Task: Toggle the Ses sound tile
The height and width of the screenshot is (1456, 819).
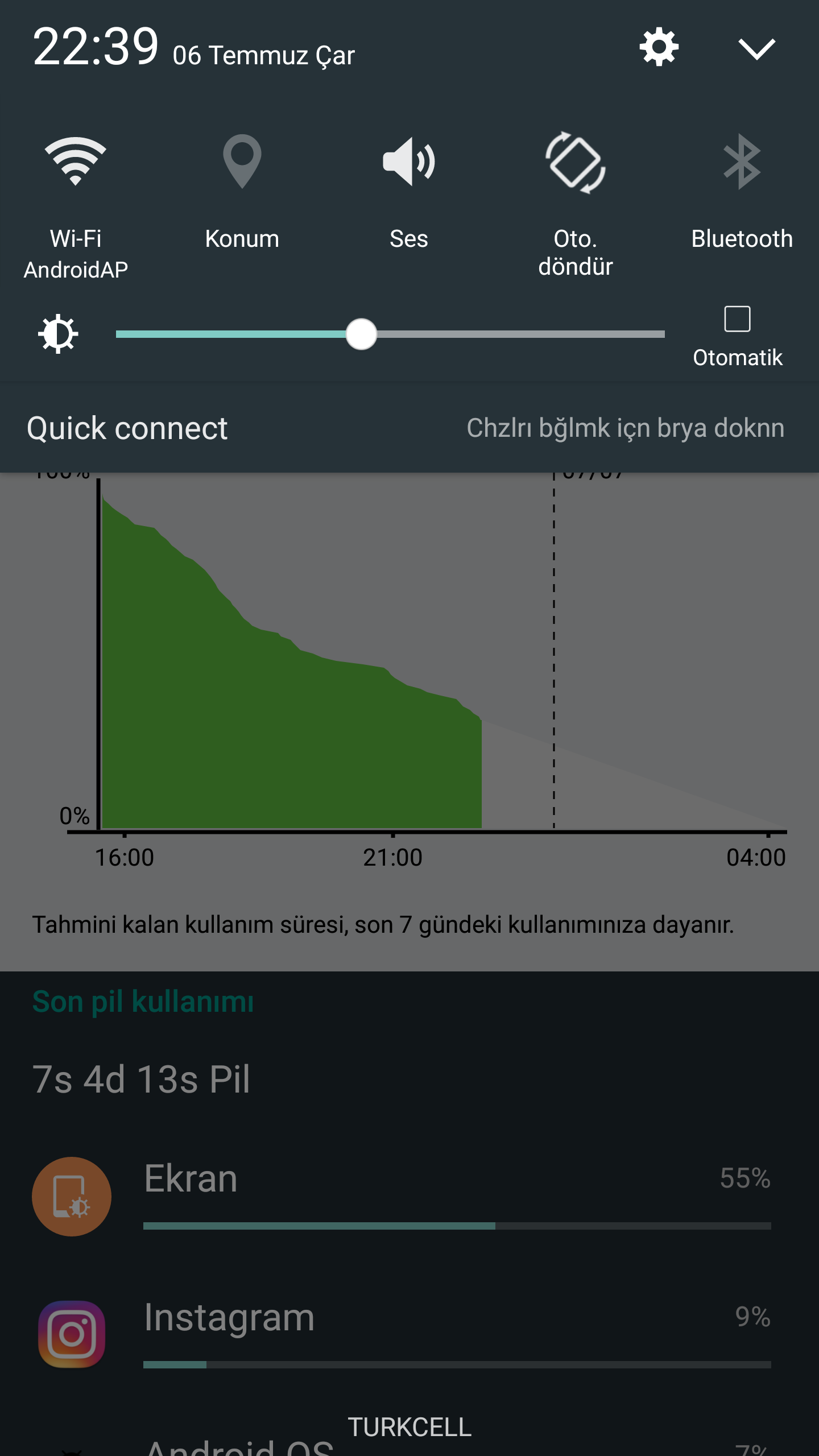Action: tap(409, 162)
